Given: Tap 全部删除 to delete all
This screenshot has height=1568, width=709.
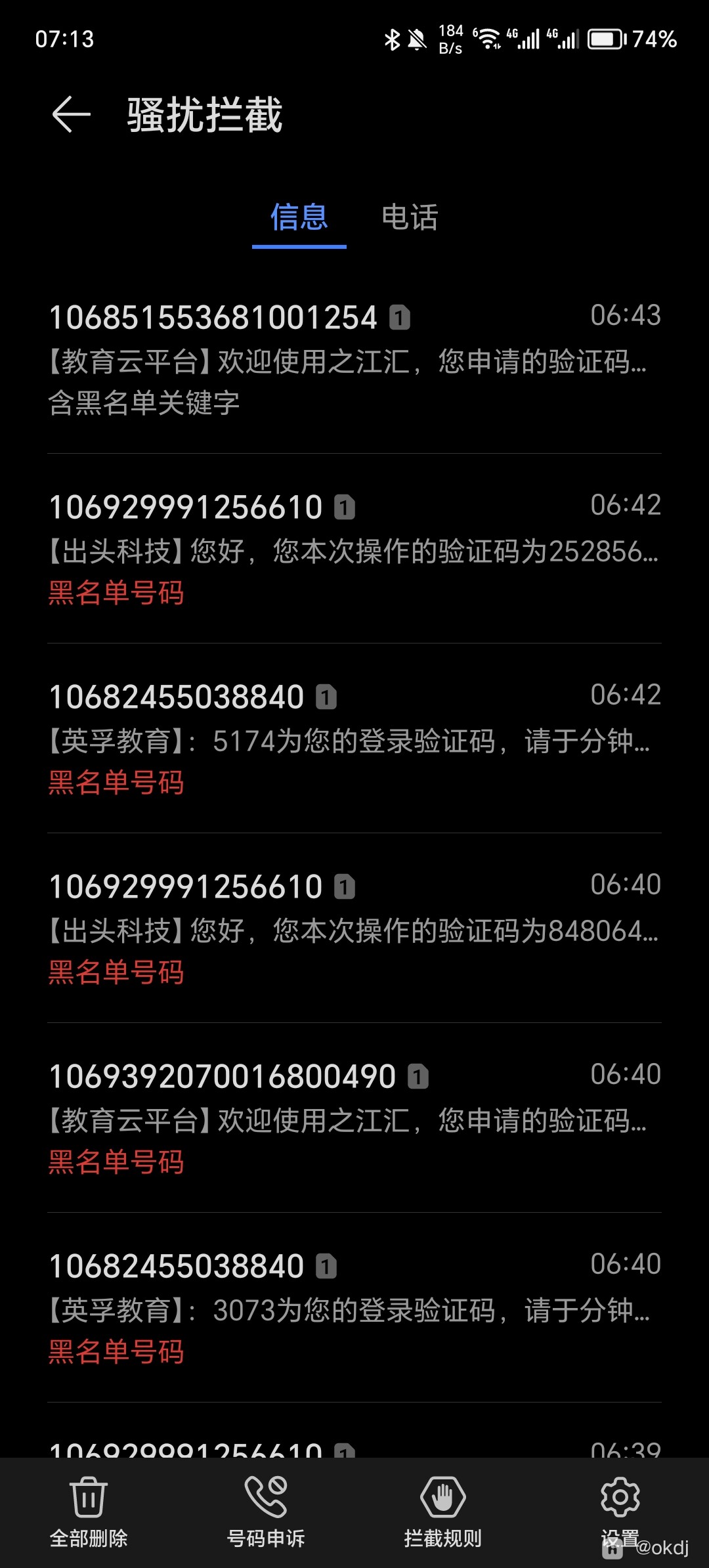Looking at the screenshot, I should coord(89,1512).
